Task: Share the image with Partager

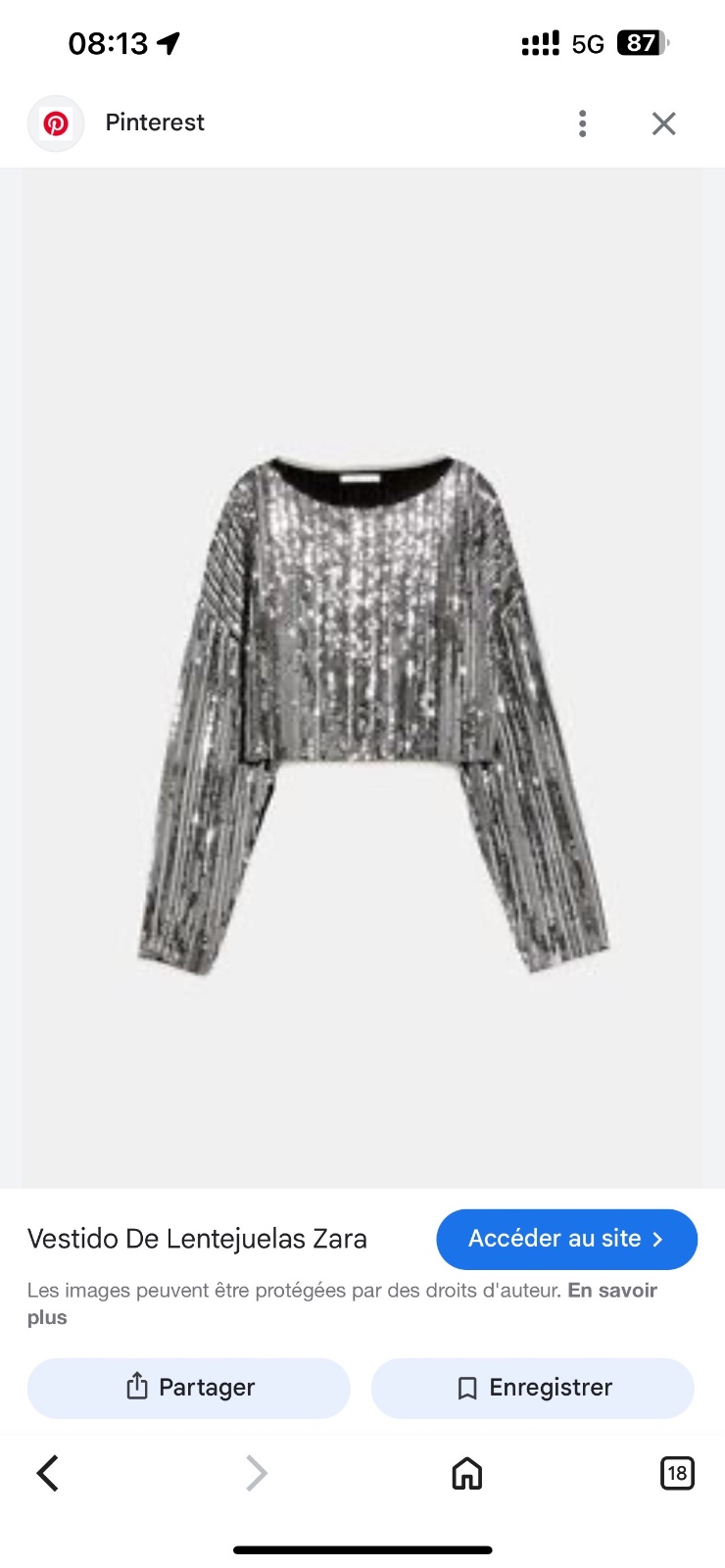Action: click(189, 1387)
